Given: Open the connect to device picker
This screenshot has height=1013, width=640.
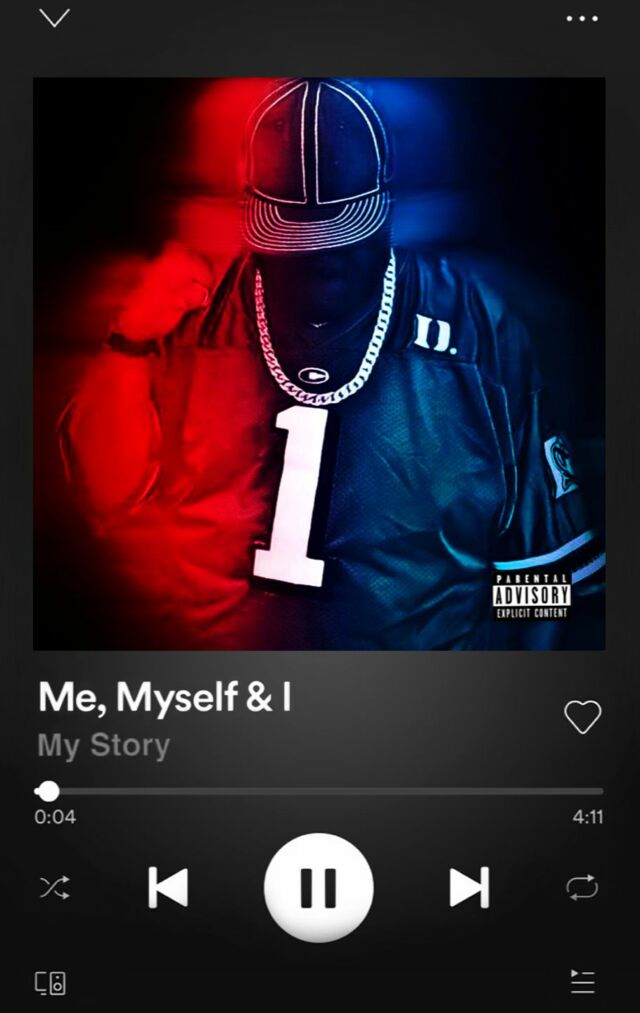Looking at the screenshot, I should pos(51,983).
